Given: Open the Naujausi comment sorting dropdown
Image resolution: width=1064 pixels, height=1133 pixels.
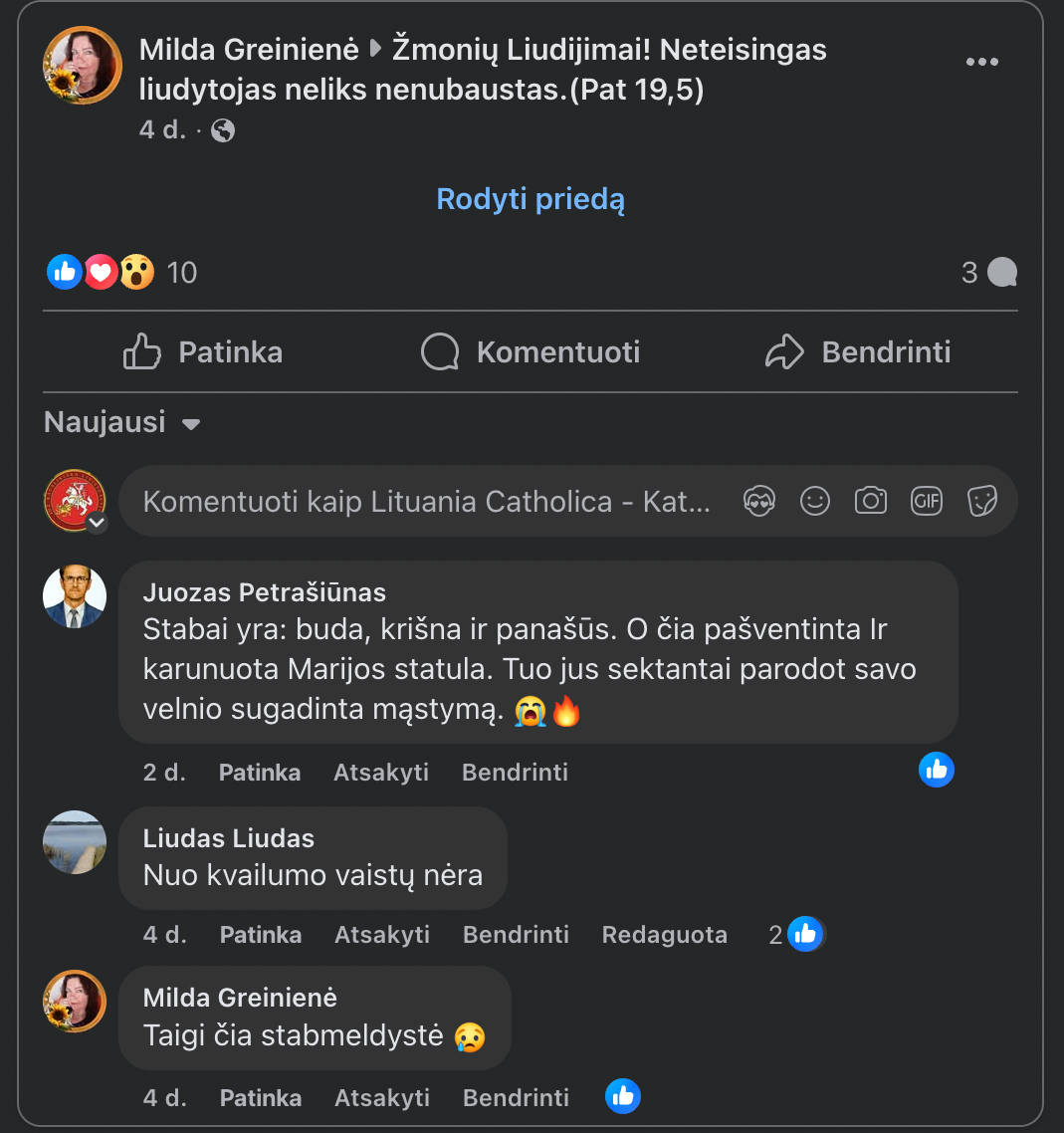Looking at the screenshot, I should coord(121,422).
